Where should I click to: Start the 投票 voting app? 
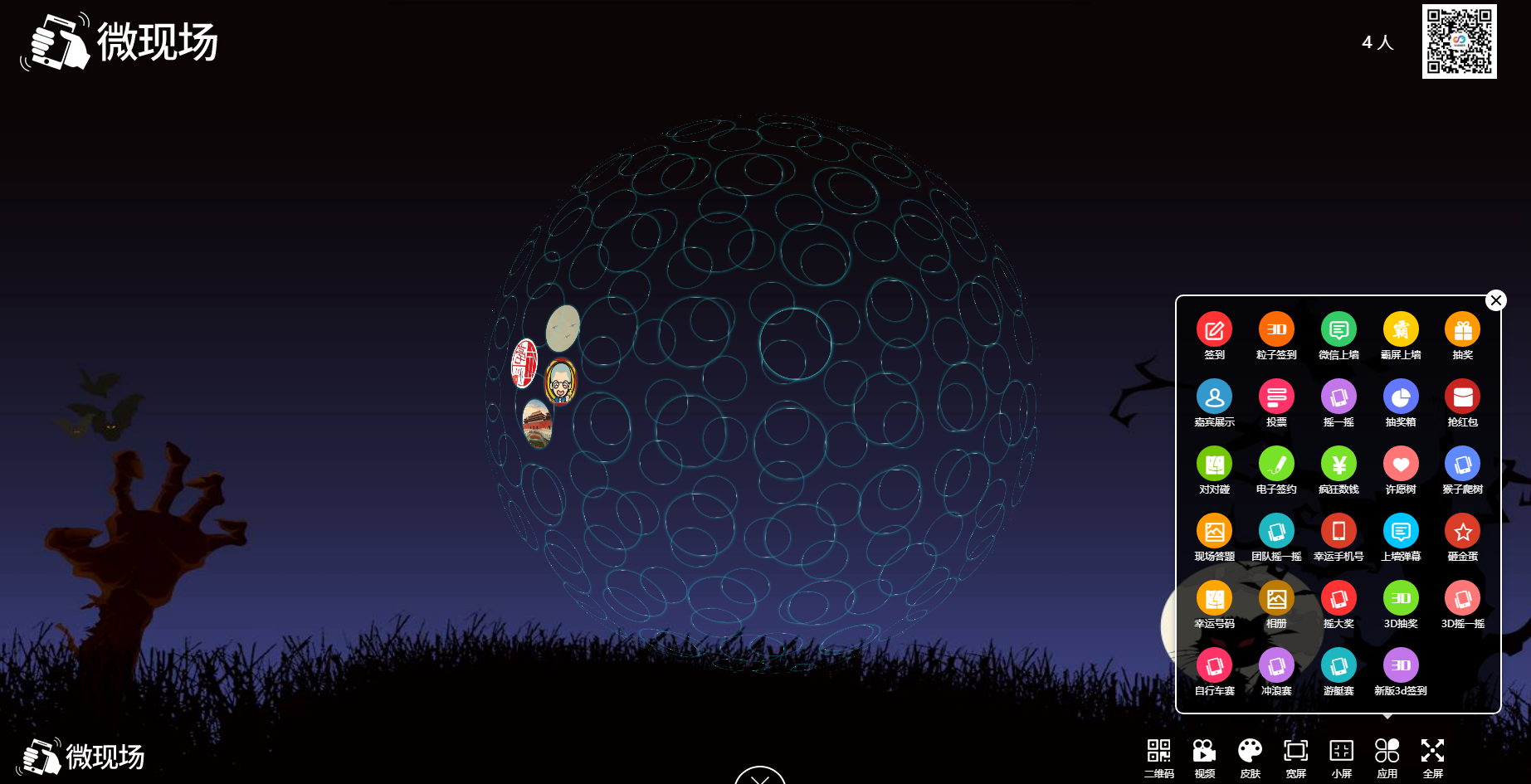click(1276, 397)
